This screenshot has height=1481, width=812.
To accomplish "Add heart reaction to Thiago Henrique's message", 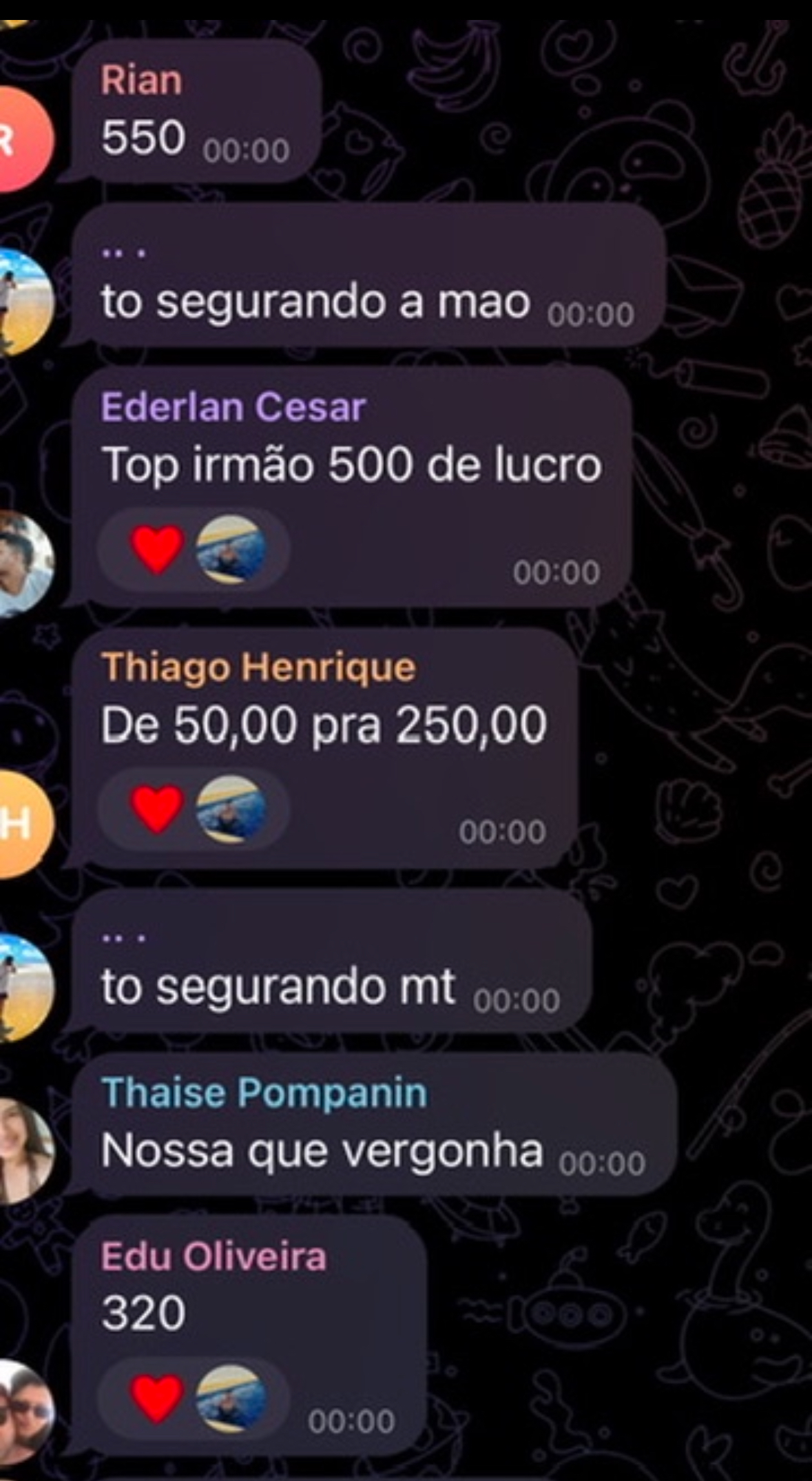I will (157, 809).
